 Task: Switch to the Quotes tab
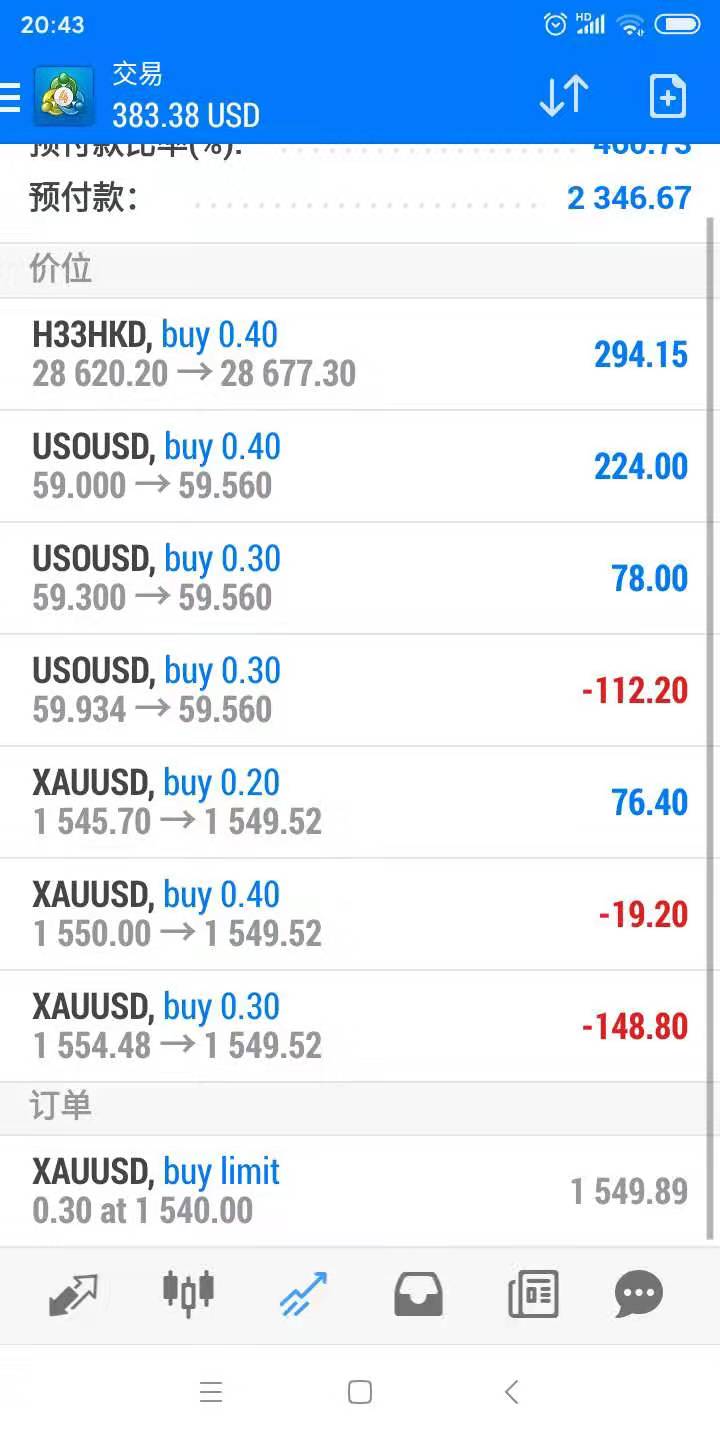pos(73,1294)
